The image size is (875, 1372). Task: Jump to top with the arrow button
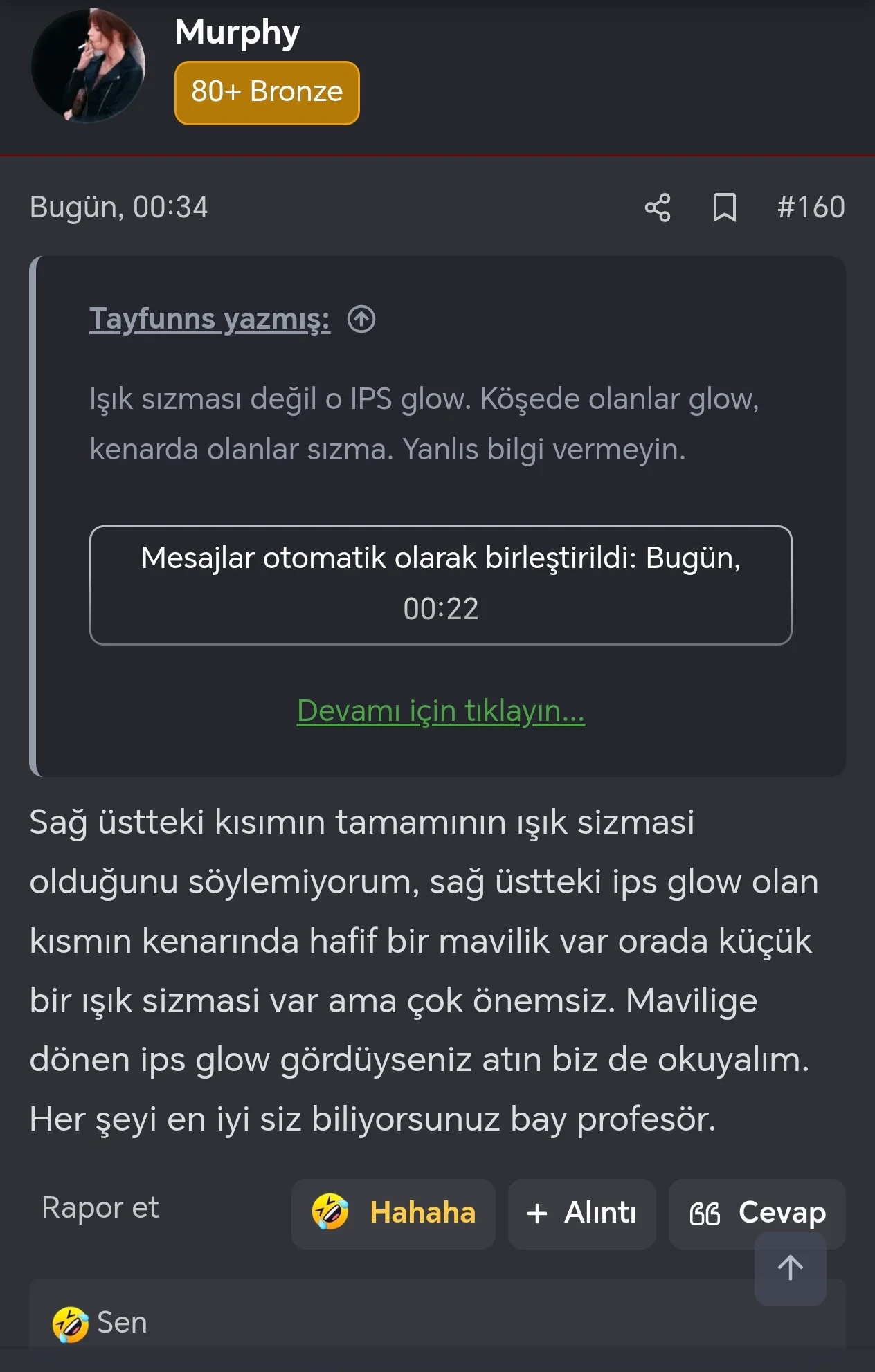790,1268
